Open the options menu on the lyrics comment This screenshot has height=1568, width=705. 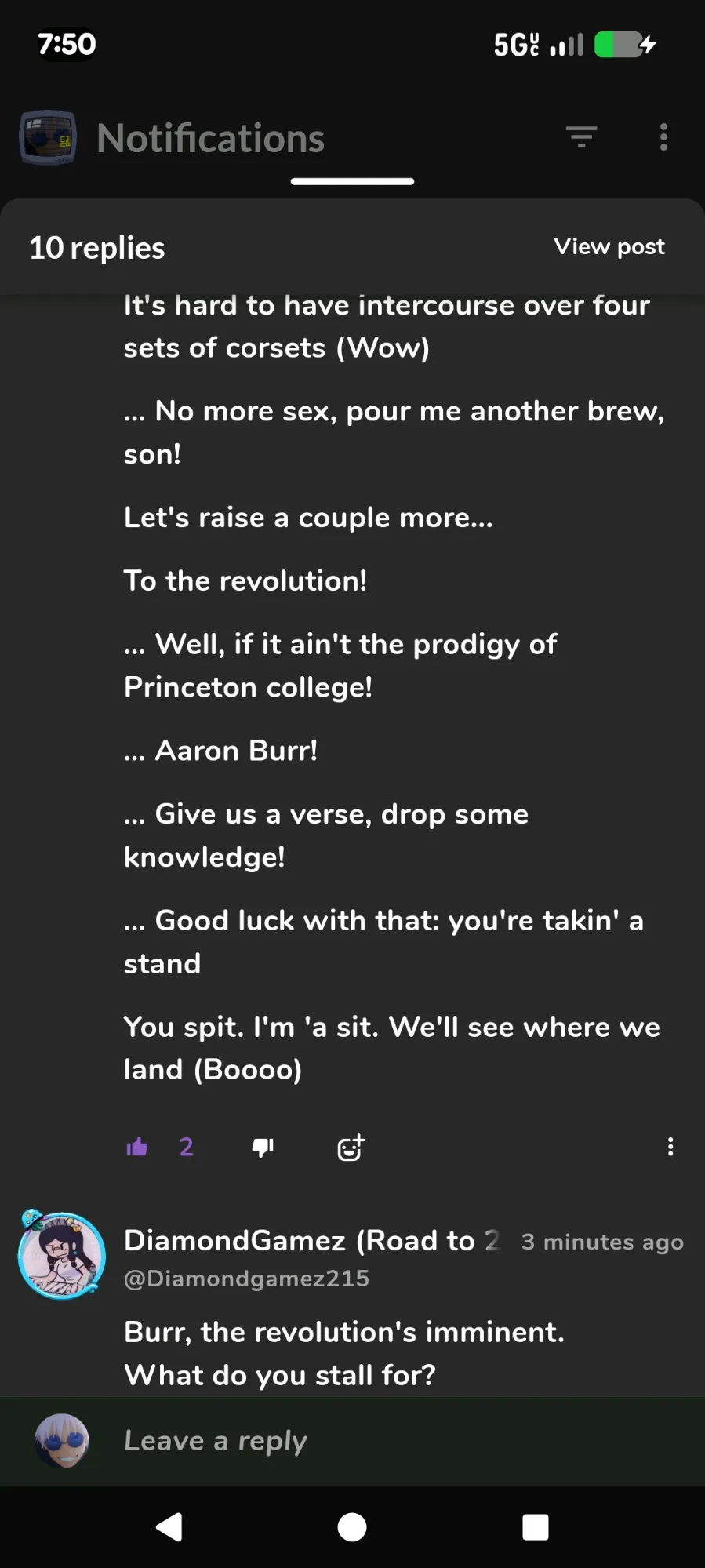coord(670,1147)
